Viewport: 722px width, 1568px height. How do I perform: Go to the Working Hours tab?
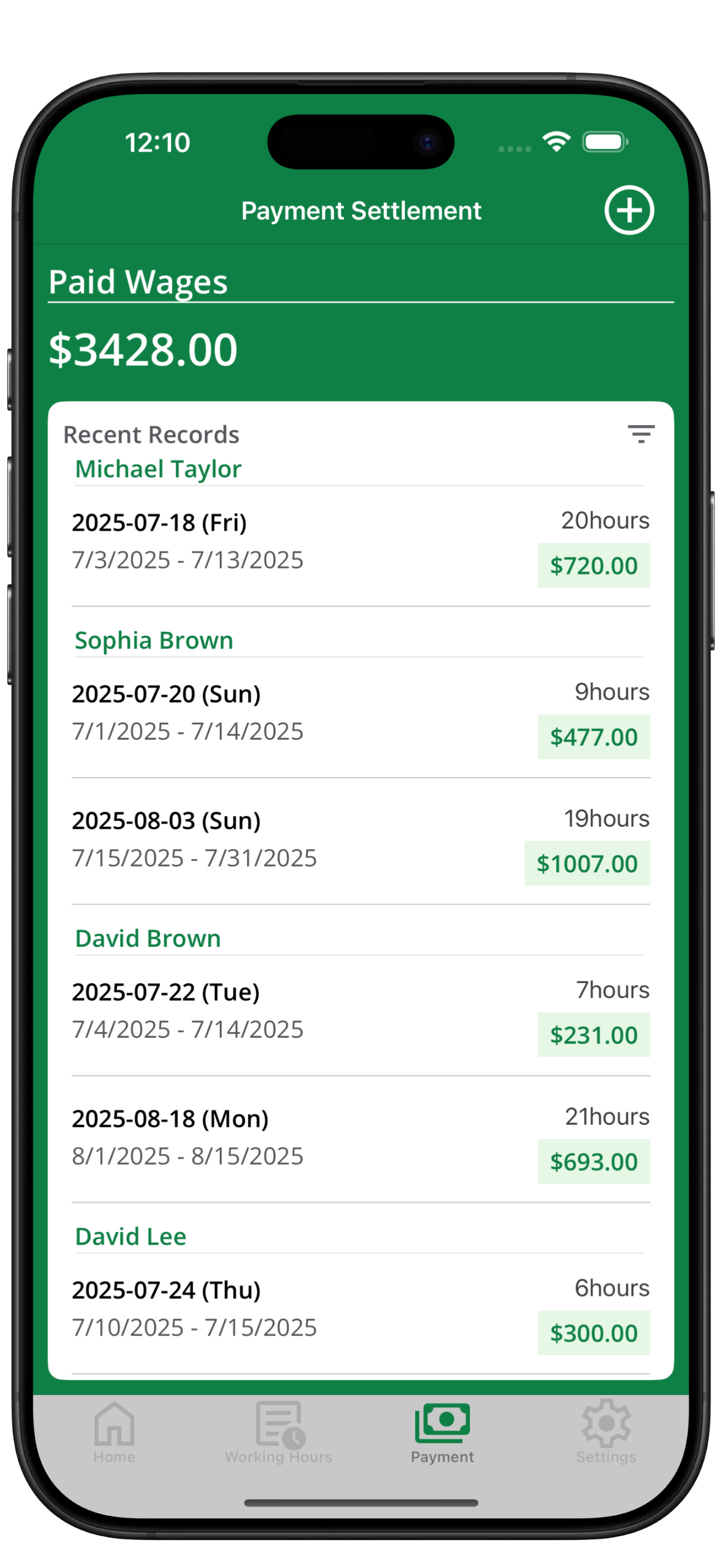[x=278, y=1432]
